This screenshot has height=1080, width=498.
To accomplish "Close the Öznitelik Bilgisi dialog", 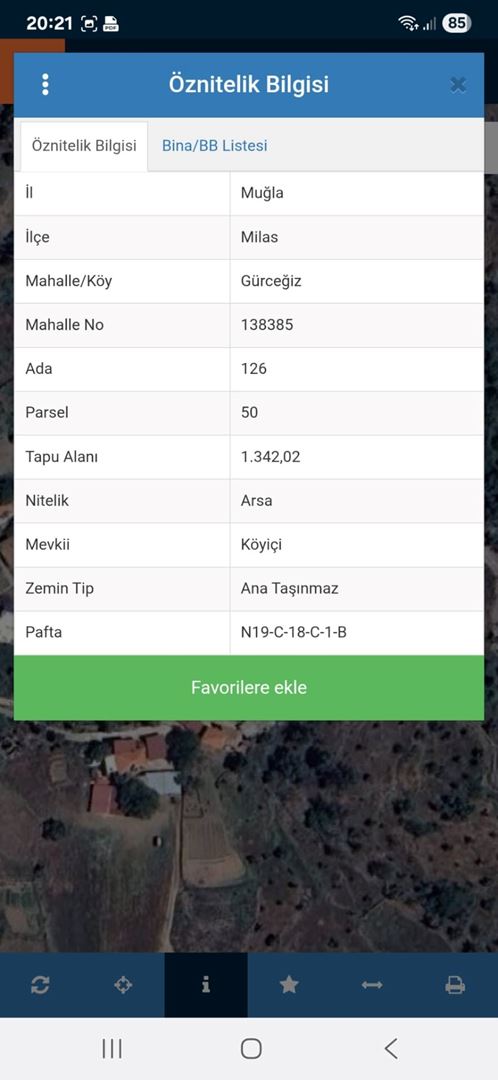I will point(458,85).
